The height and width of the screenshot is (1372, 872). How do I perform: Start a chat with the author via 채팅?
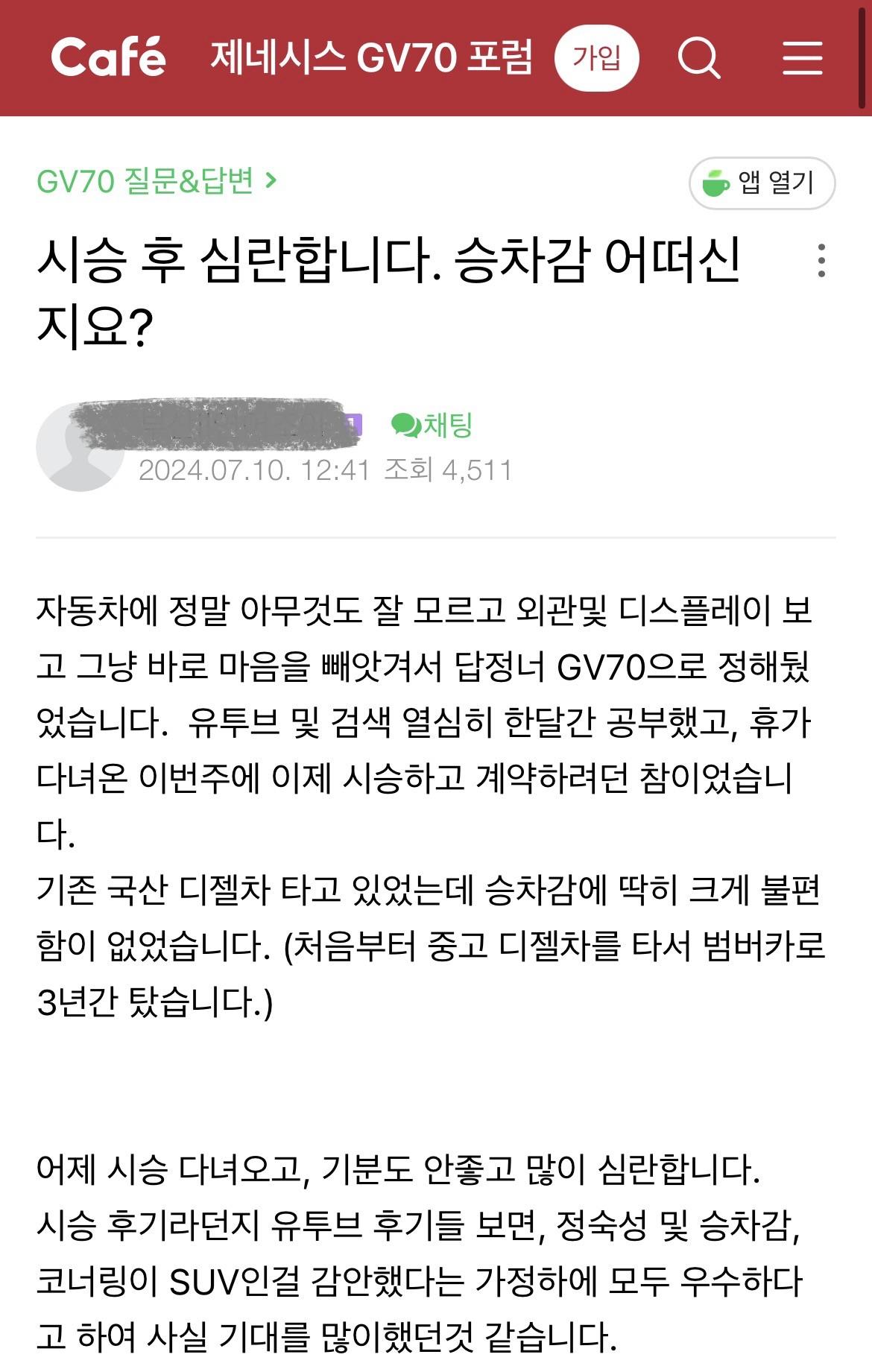coord(432,426)
